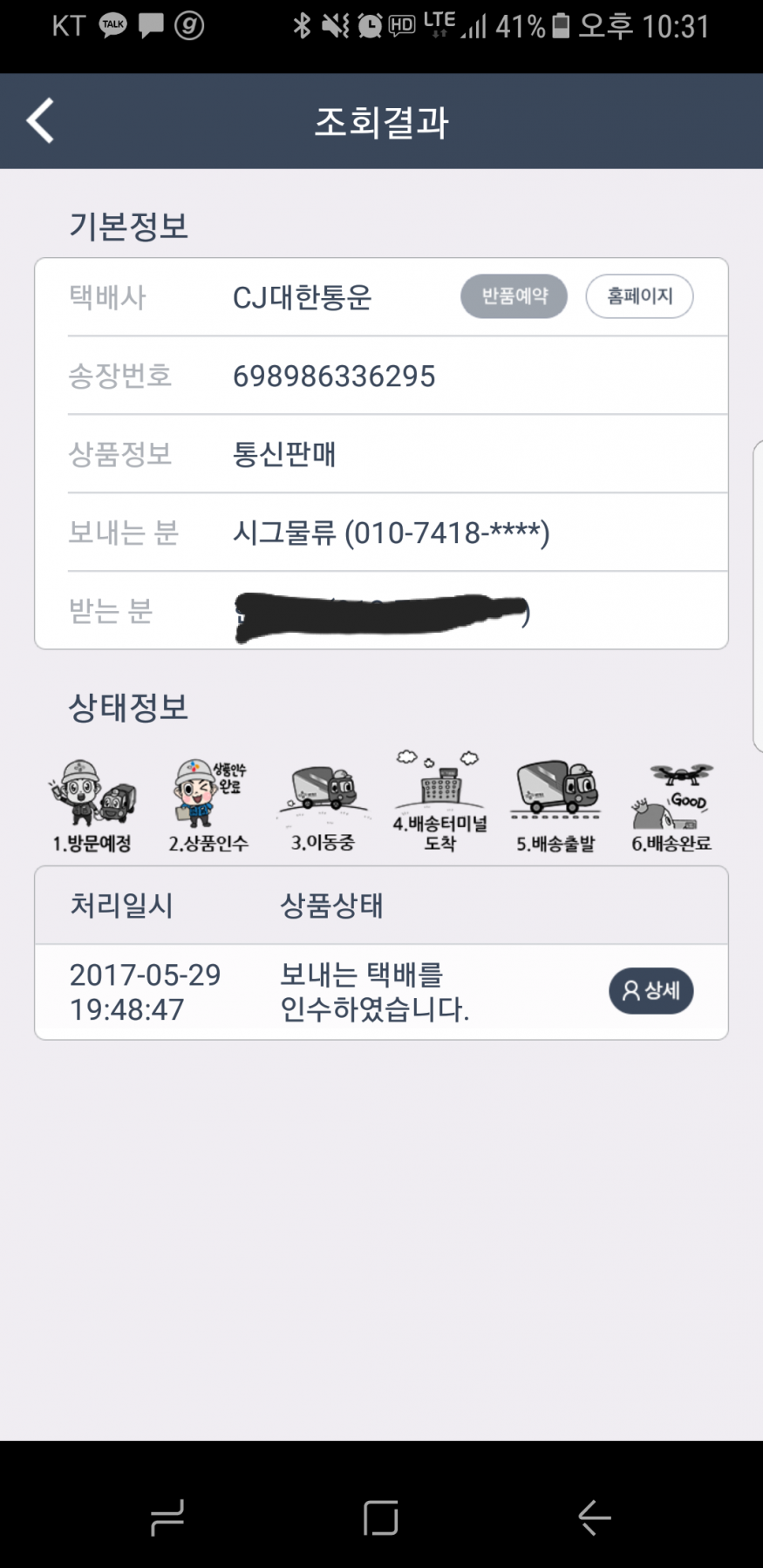The width and height of the screenshot is (763, 1568).
Task: Tap the 반품예약 return booking button
Action: tap(514, 296)
